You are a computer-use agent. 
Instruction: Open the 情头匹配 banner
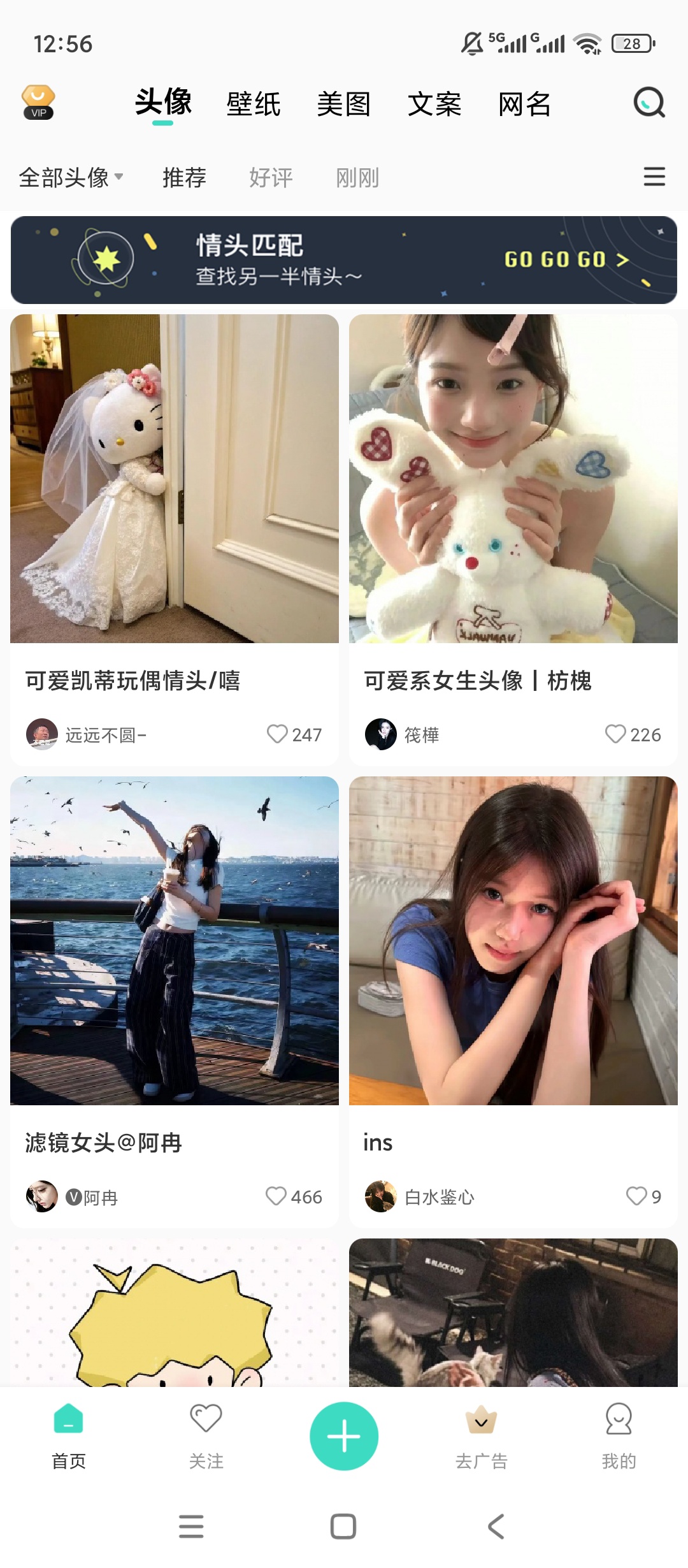pyautogui.click(x=344, y=260)
